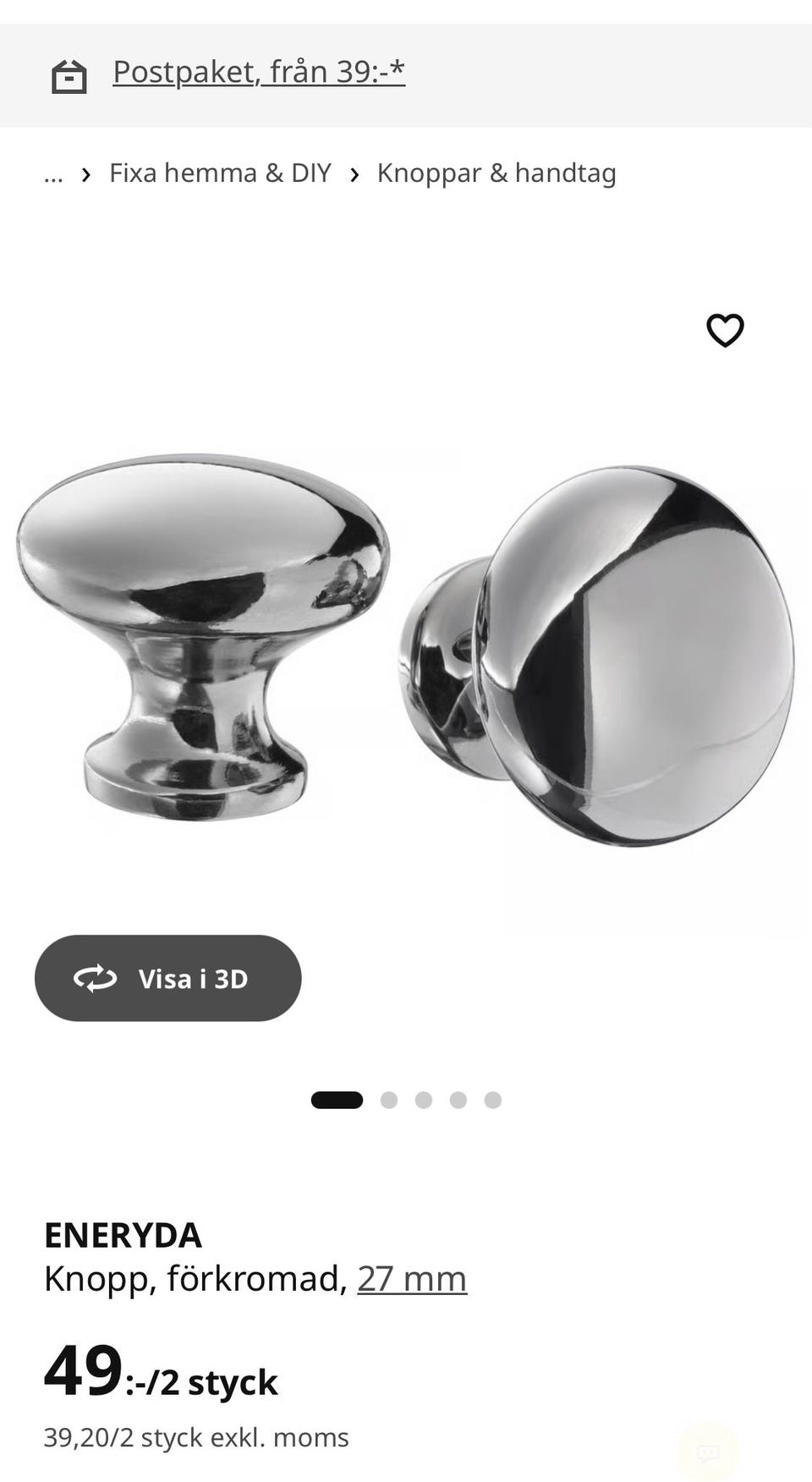Add ENERYDA knob to favorites with heart
Viewport: 812px width, 1482px height.
click(x=725, y=330)
